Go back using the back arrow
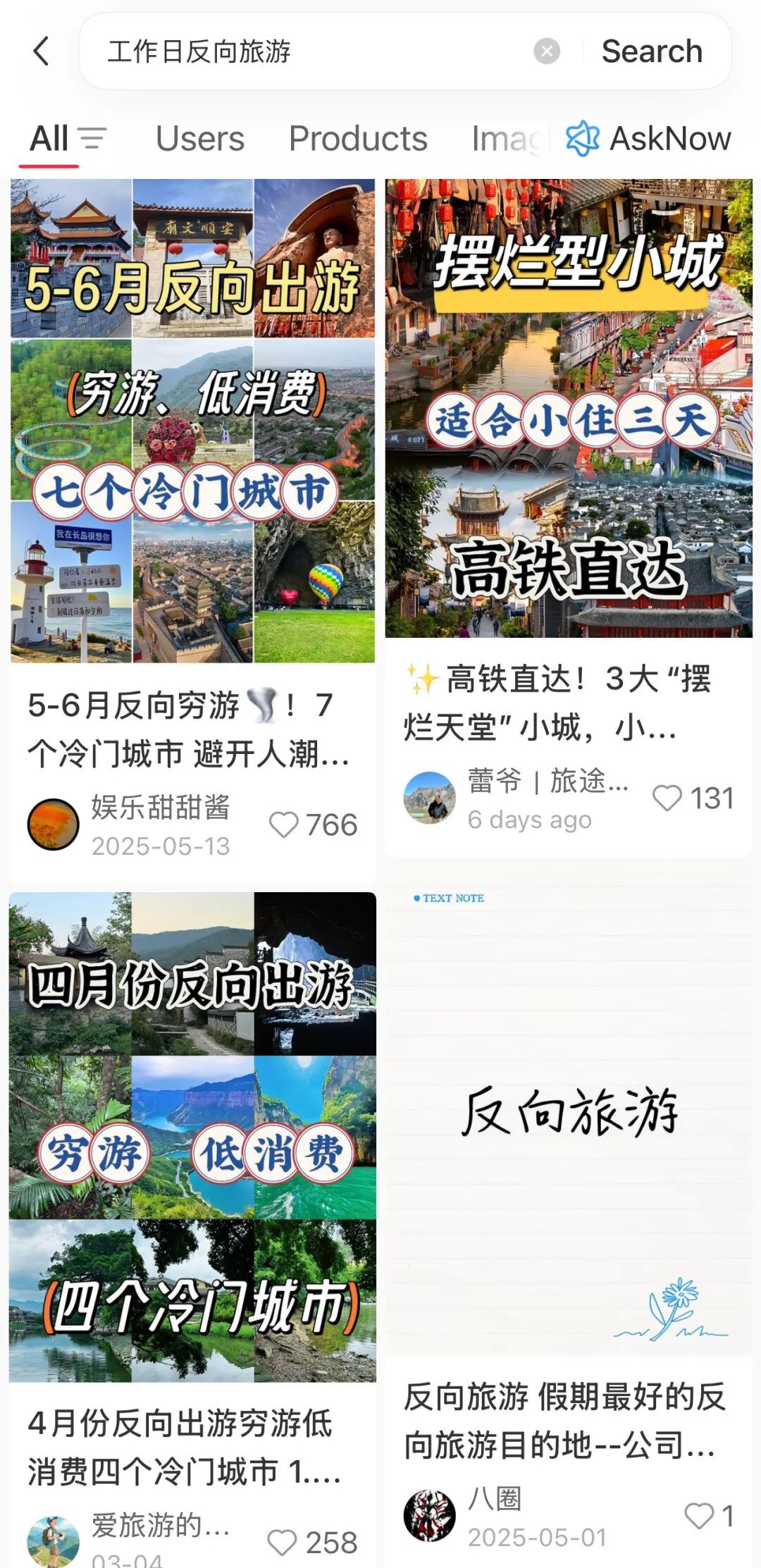The image size is (761, 1568). (x=41, y=51)
